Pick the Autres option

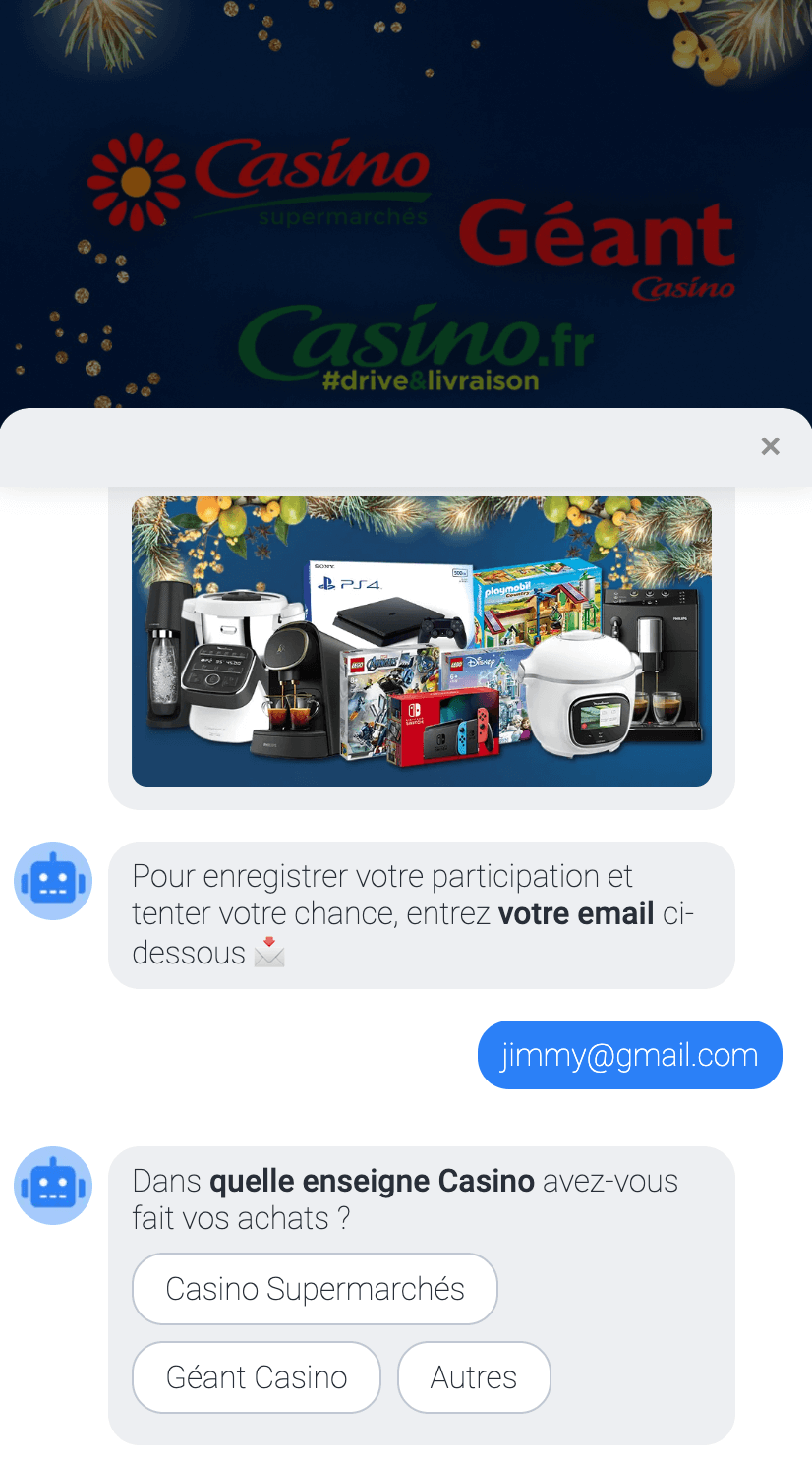click(x=473, y=1377)
